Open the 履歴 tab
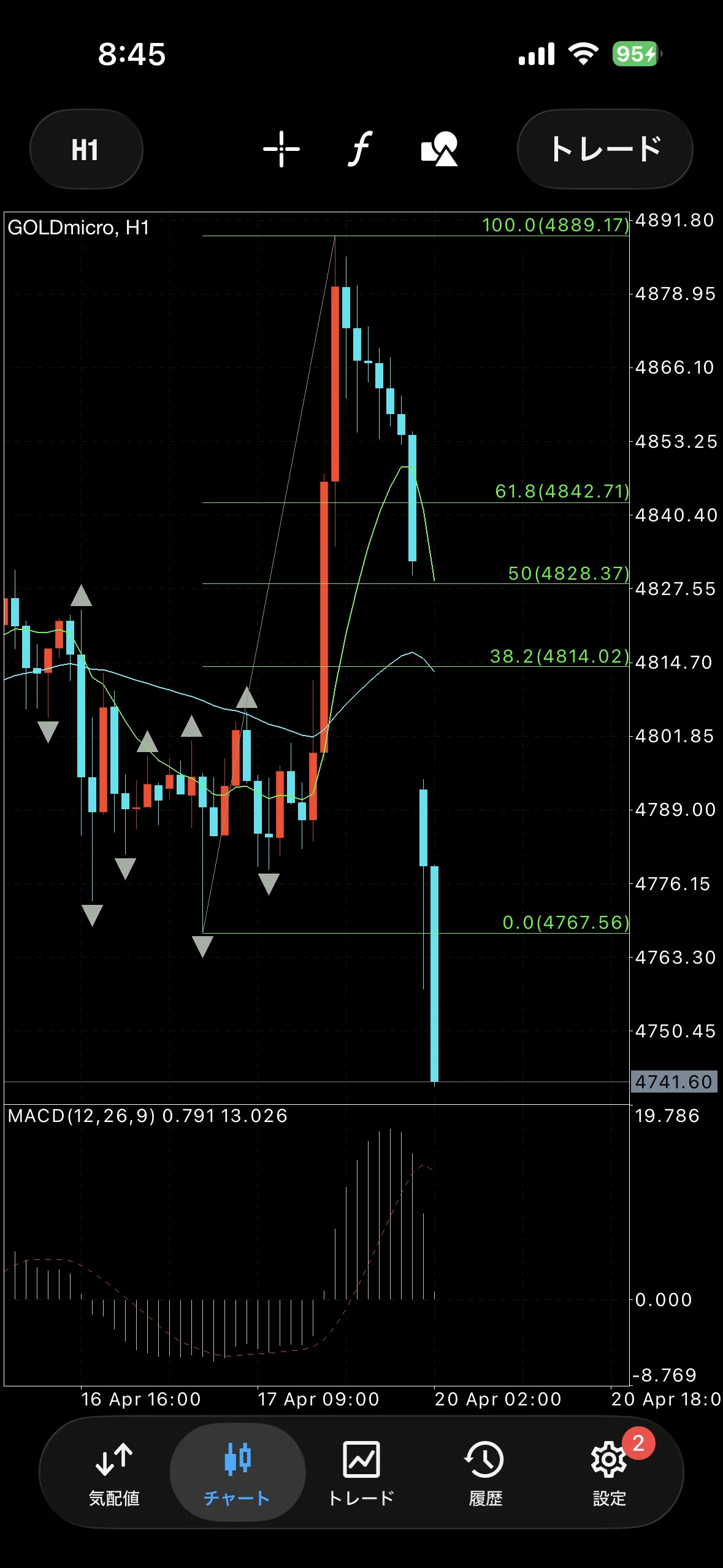The image size is (723, 1568). tap(485, 1474)
